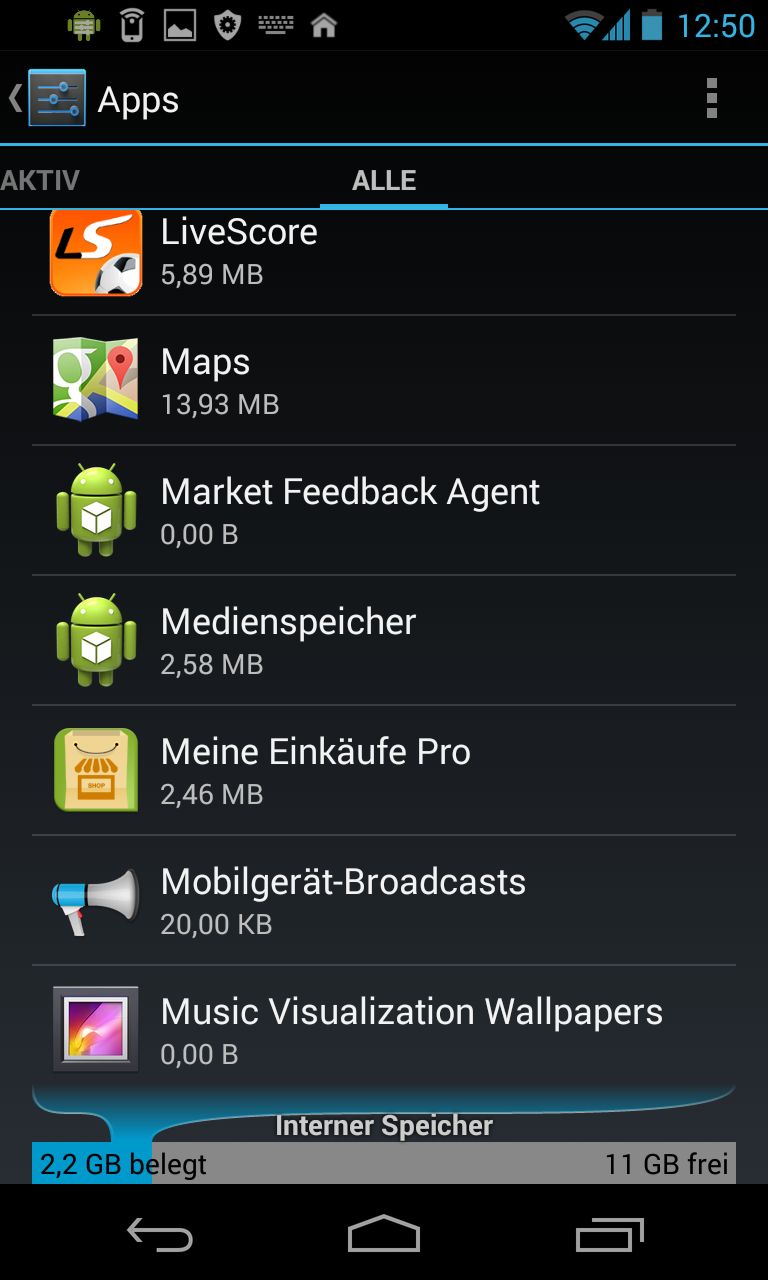This screenshot has width=768, height=1280.
Task: View Market Feedback Agent details
Action: 384,511
